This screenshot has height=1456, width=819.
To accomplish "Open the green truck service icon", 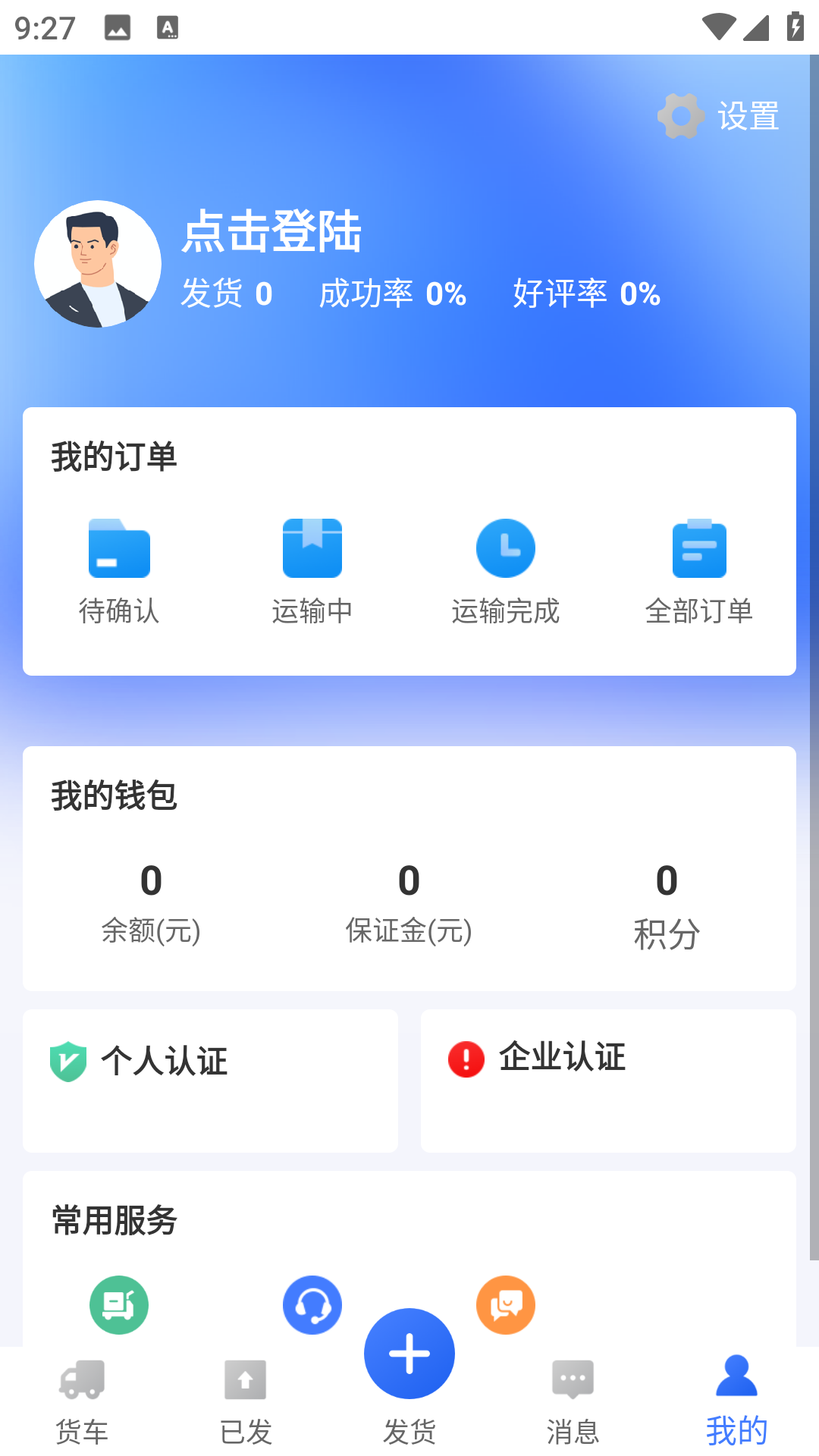I will coord(119,1304).
